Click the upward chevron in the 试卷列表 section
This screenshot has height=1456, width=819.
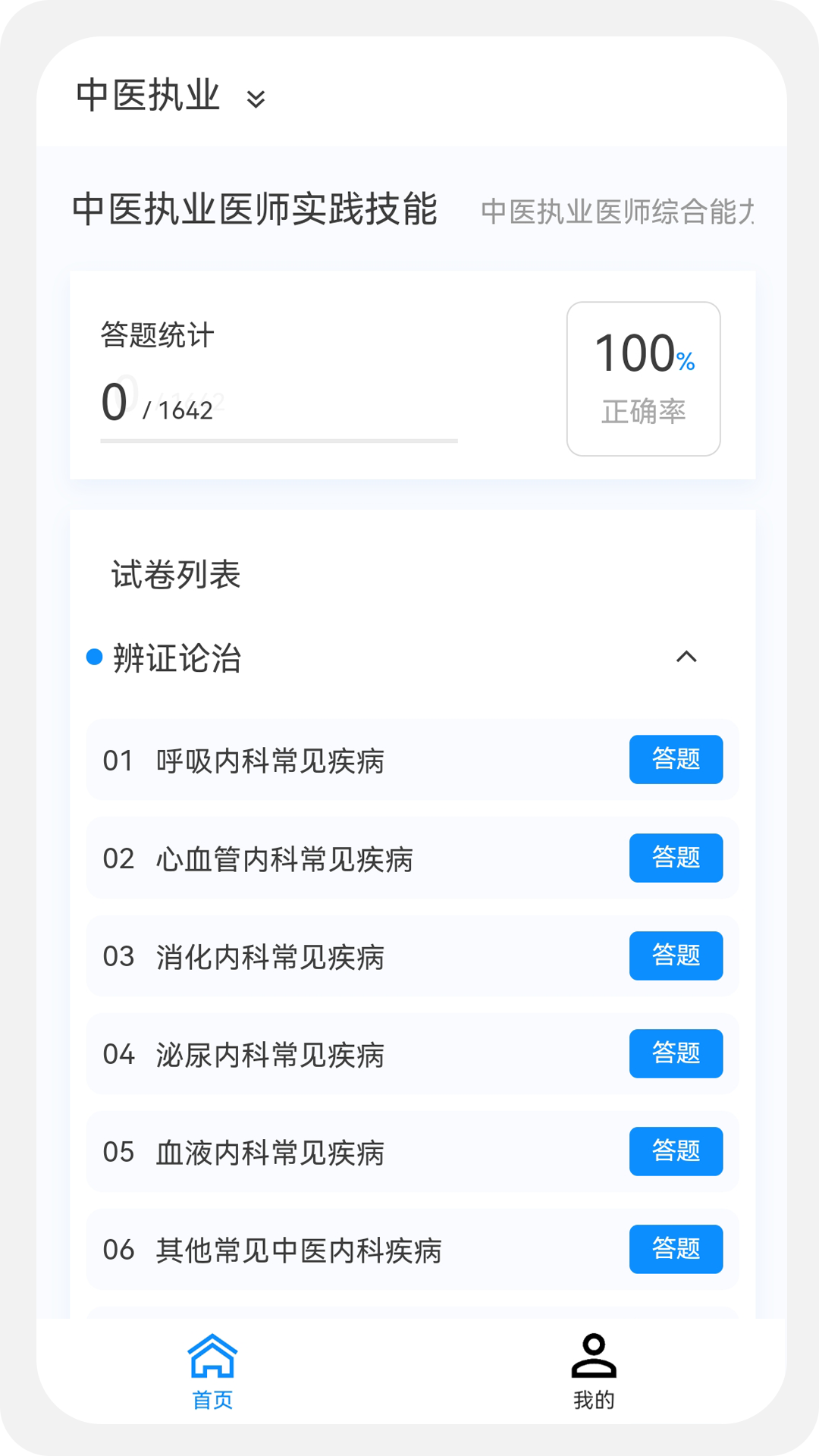click(688, 657)
